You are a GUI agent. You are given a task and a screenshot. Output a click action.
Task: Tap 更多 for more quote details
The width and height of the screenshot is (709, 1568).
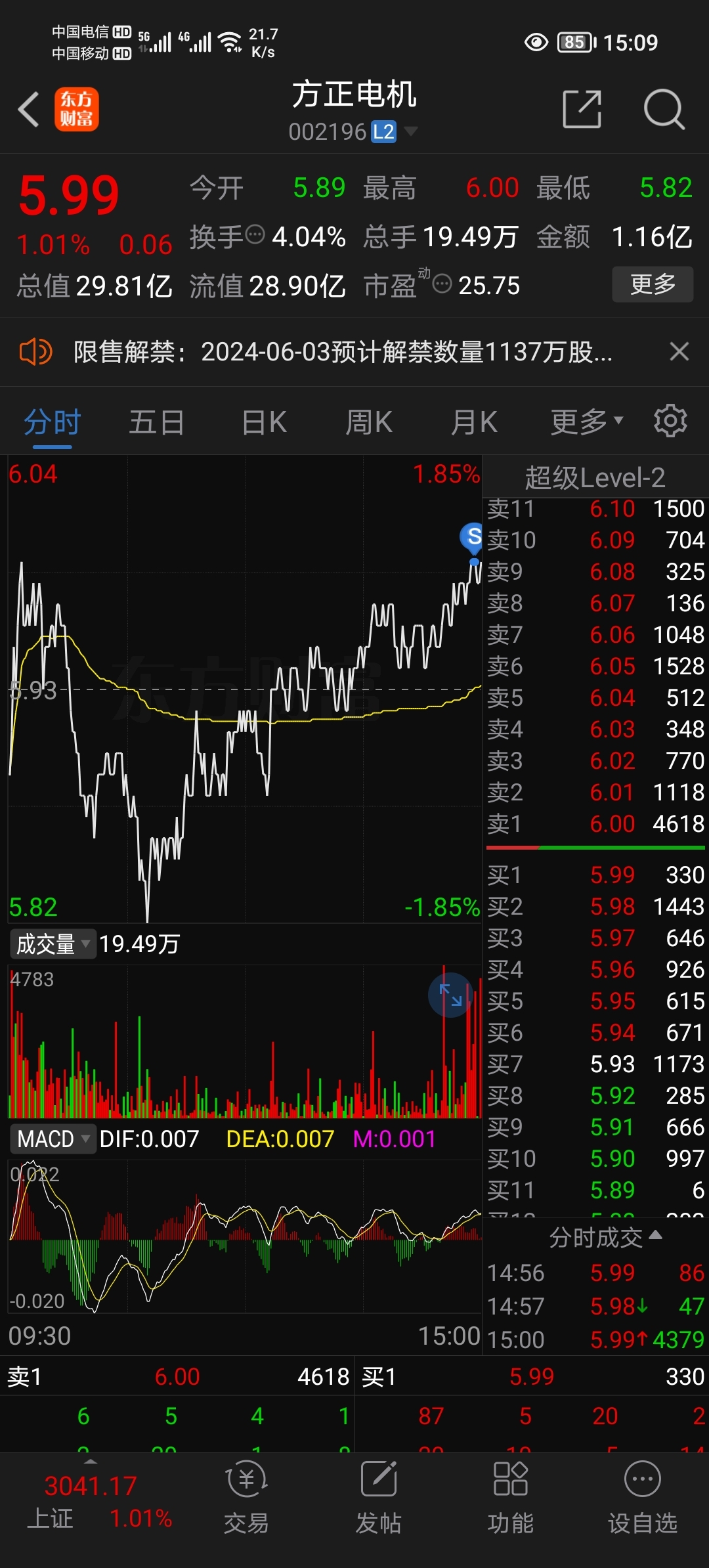coord(653,284)
